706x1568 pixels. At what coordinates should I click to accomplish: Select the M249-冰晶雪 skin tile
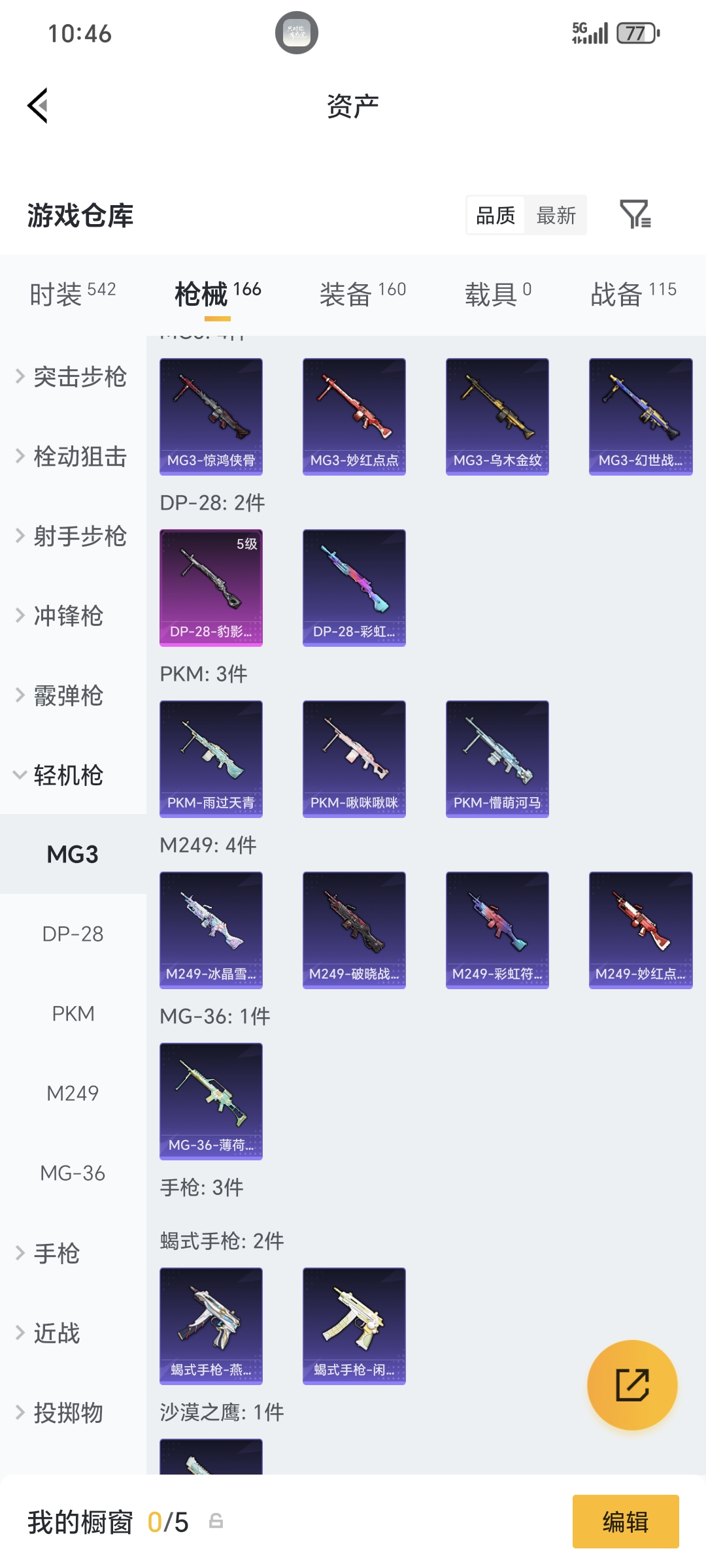coord(211,930)
